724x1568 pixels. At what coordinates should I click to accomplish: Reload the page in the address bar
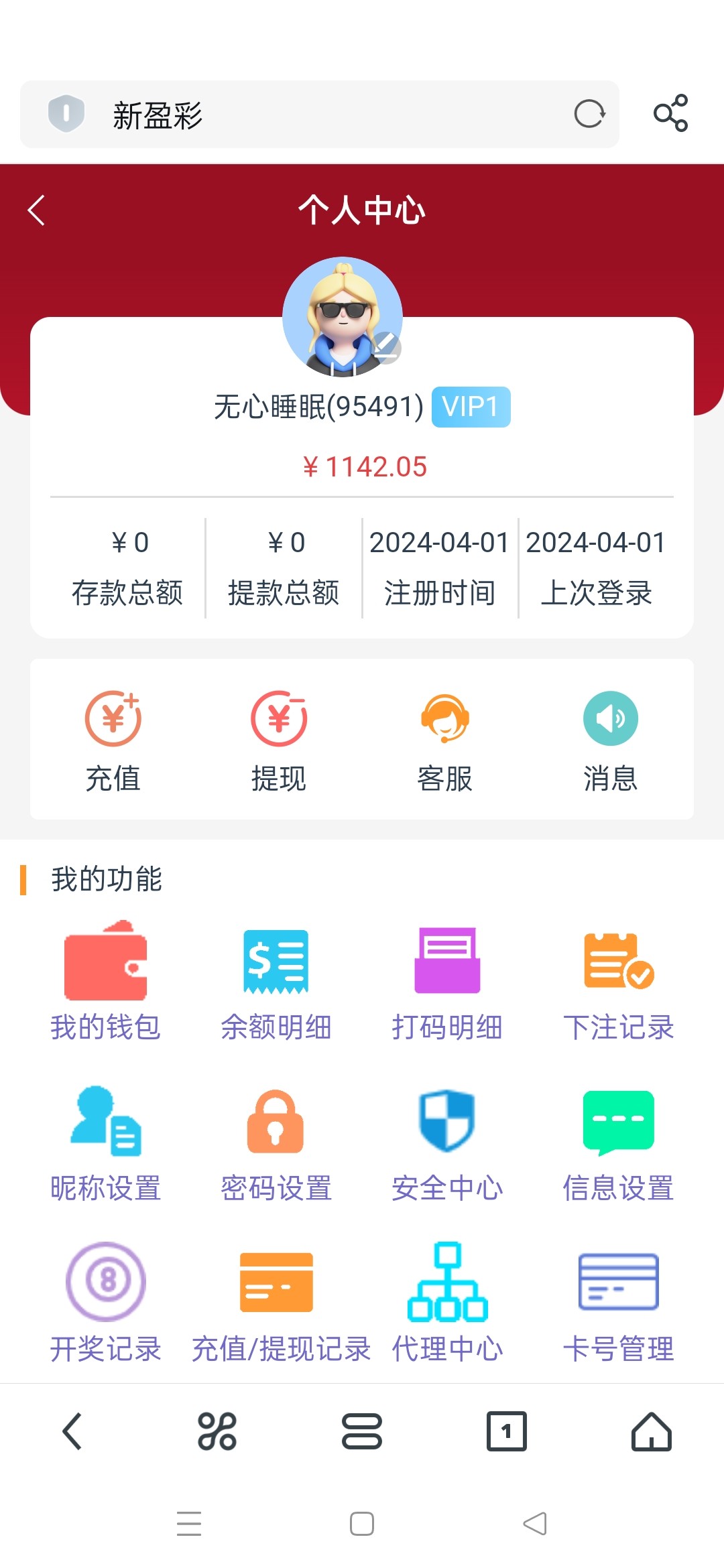(x=589, y=114)
